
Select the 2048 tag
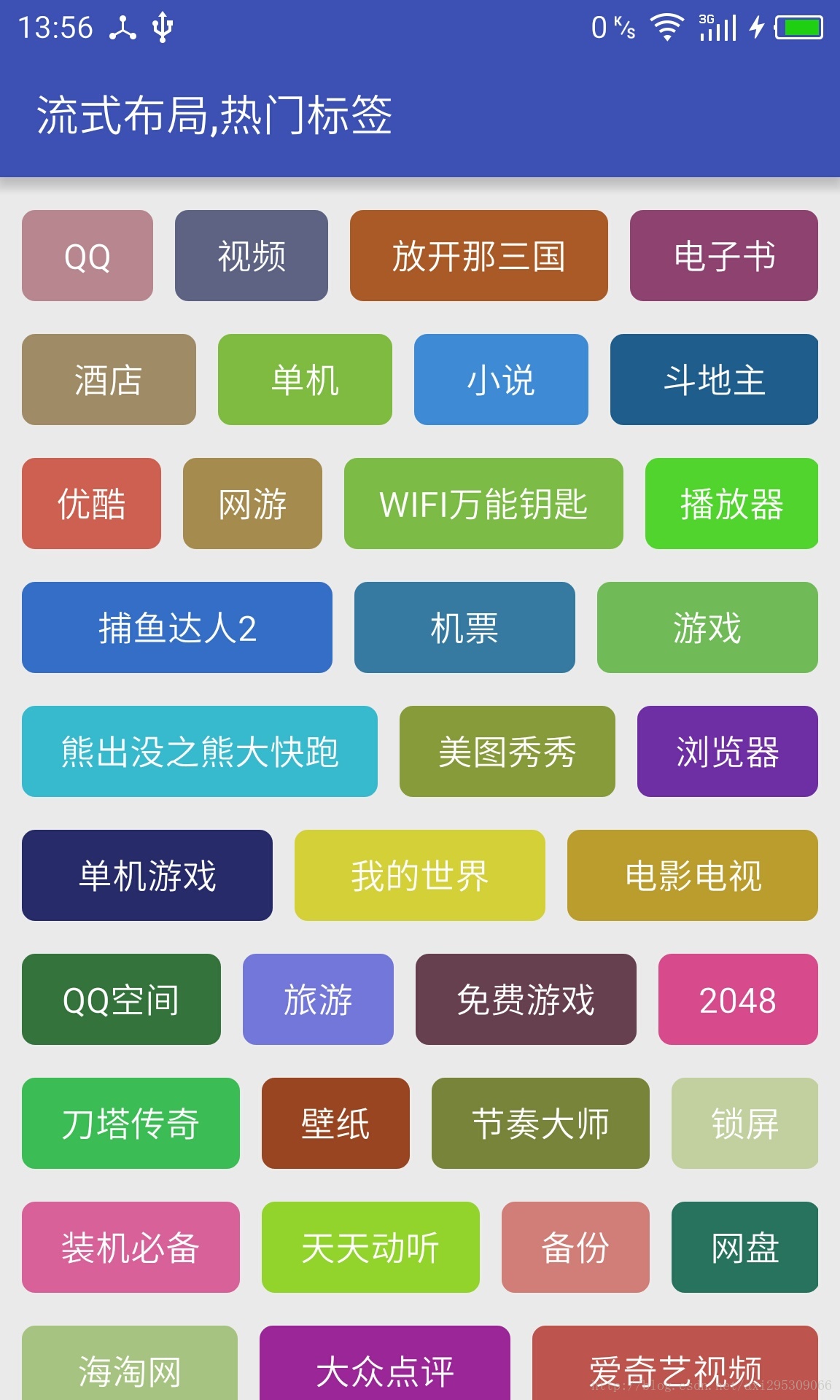738,1000
